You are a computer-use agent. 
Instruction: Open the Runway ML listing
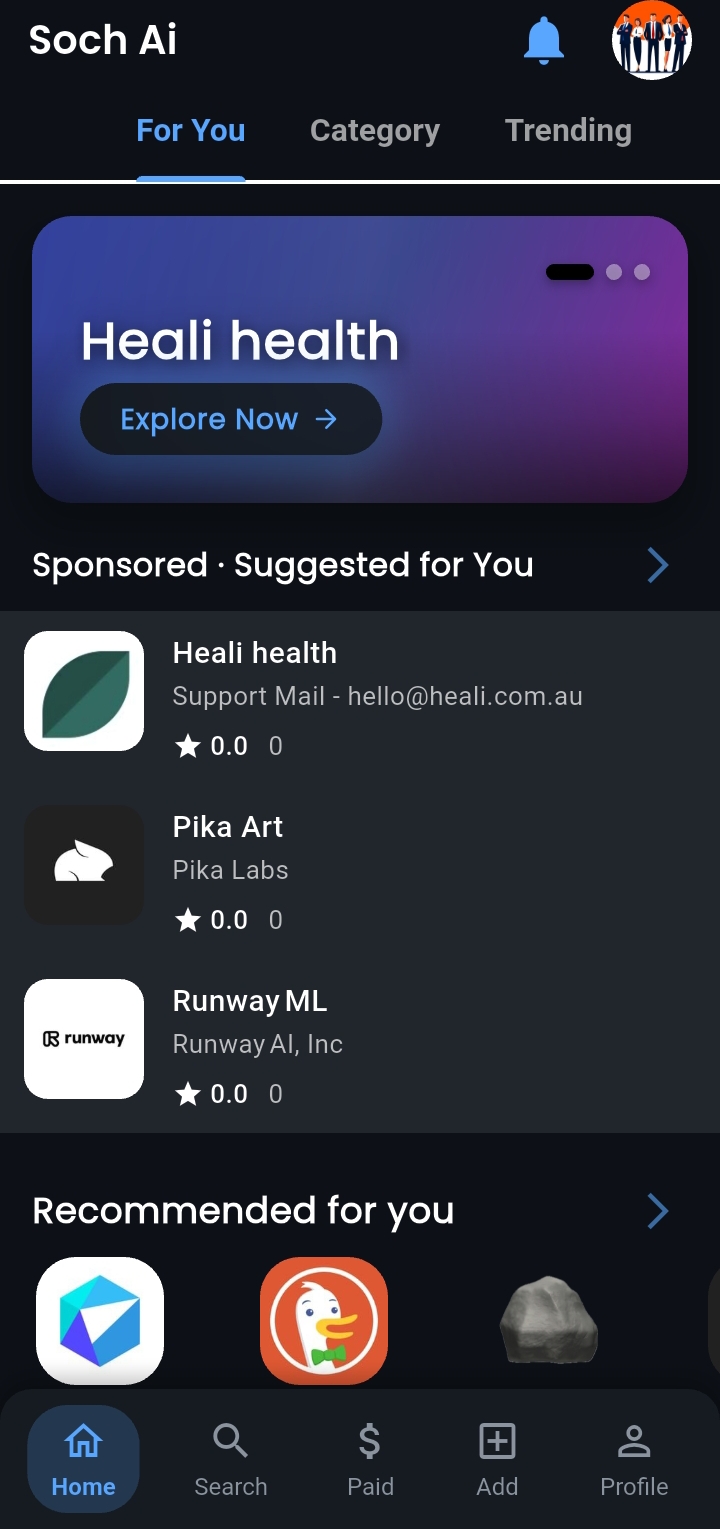[x=360, y=1045]
